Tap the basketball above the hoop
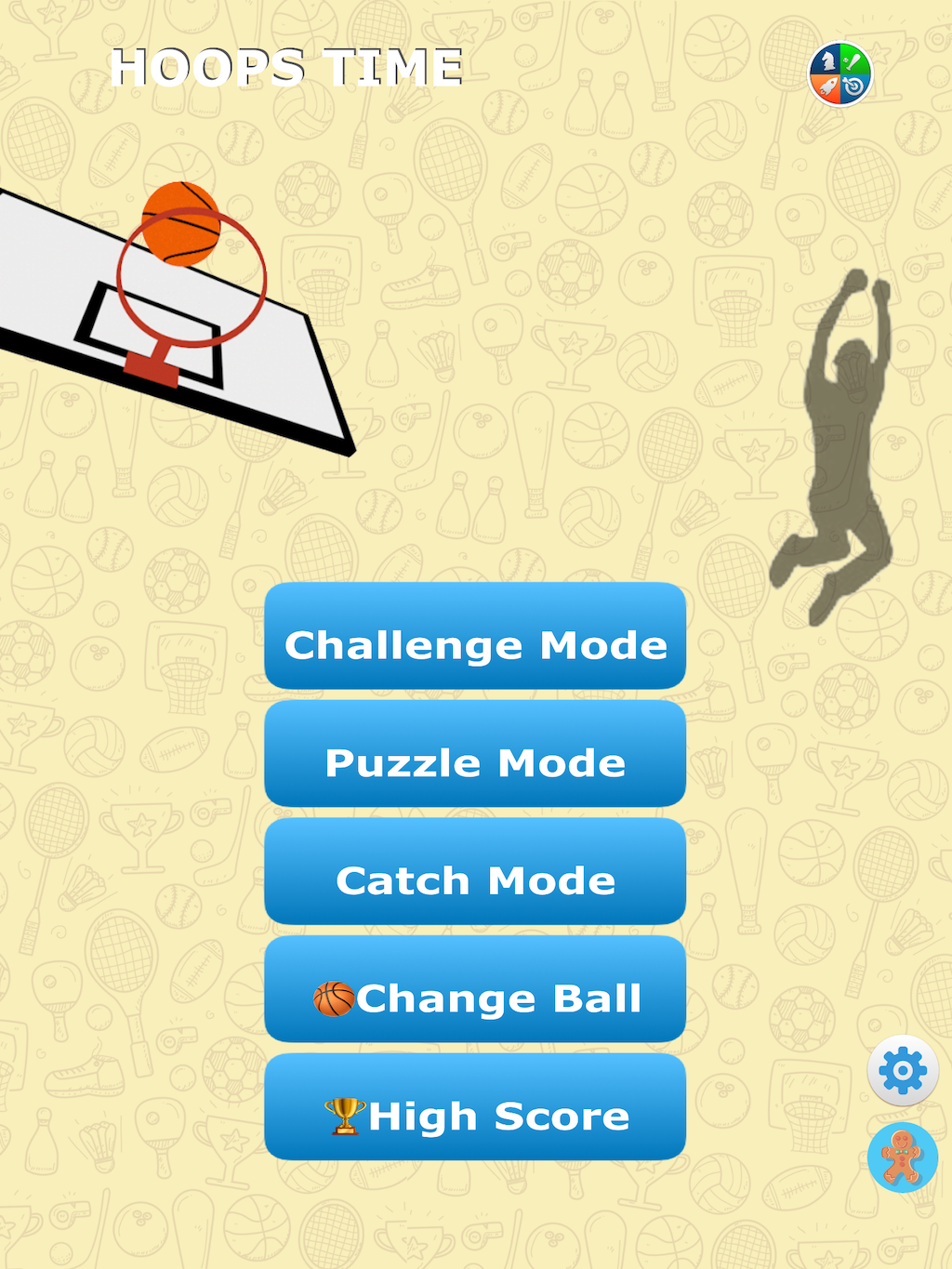Screen dimensions: 952x1269 pyautogui.click(x=182, y=226)
